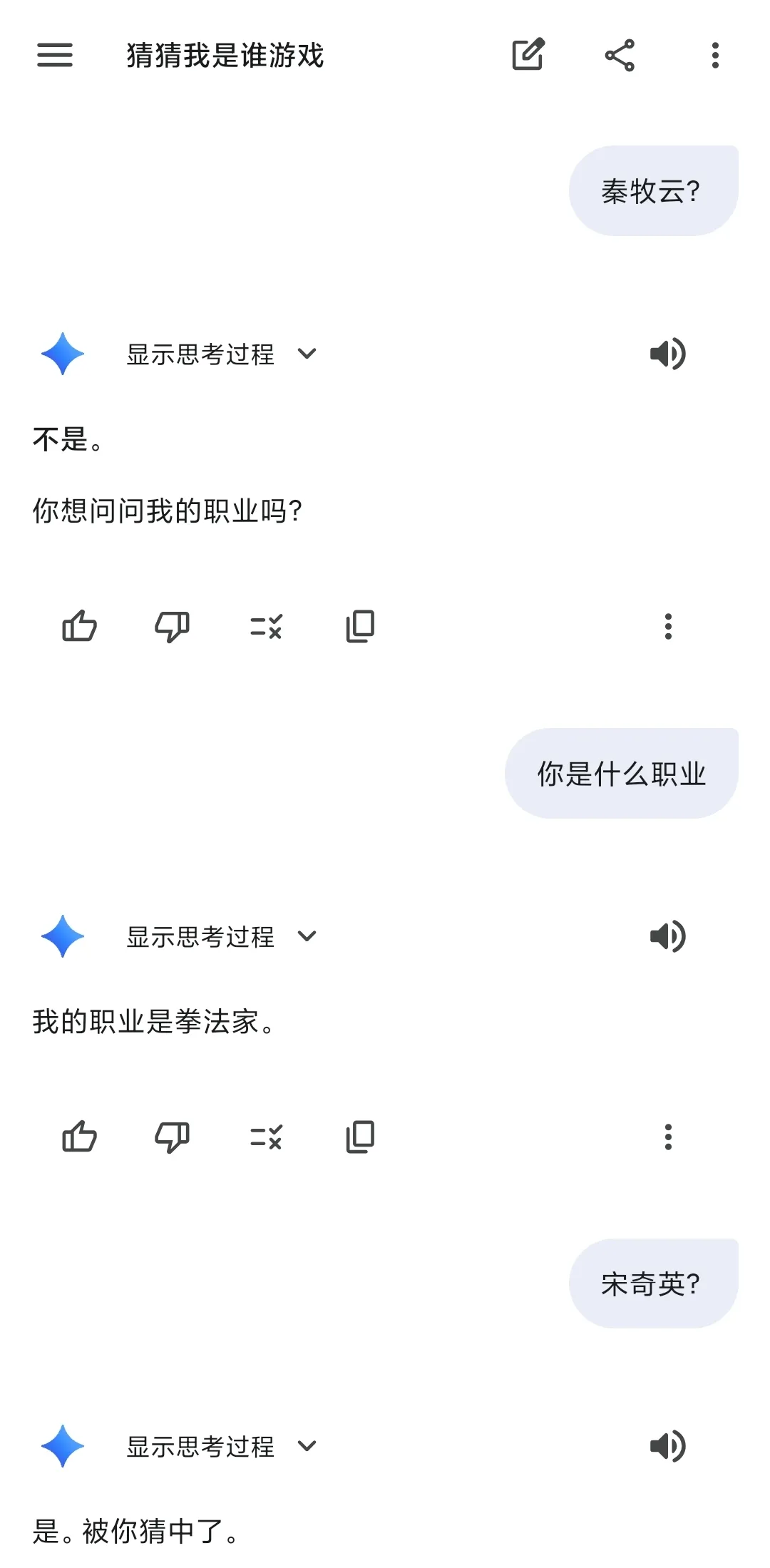The height and width of the screenshot is (1568, 770).
Task: Play audio for the "不是。" reply
Action: click(x=667, y=354)
